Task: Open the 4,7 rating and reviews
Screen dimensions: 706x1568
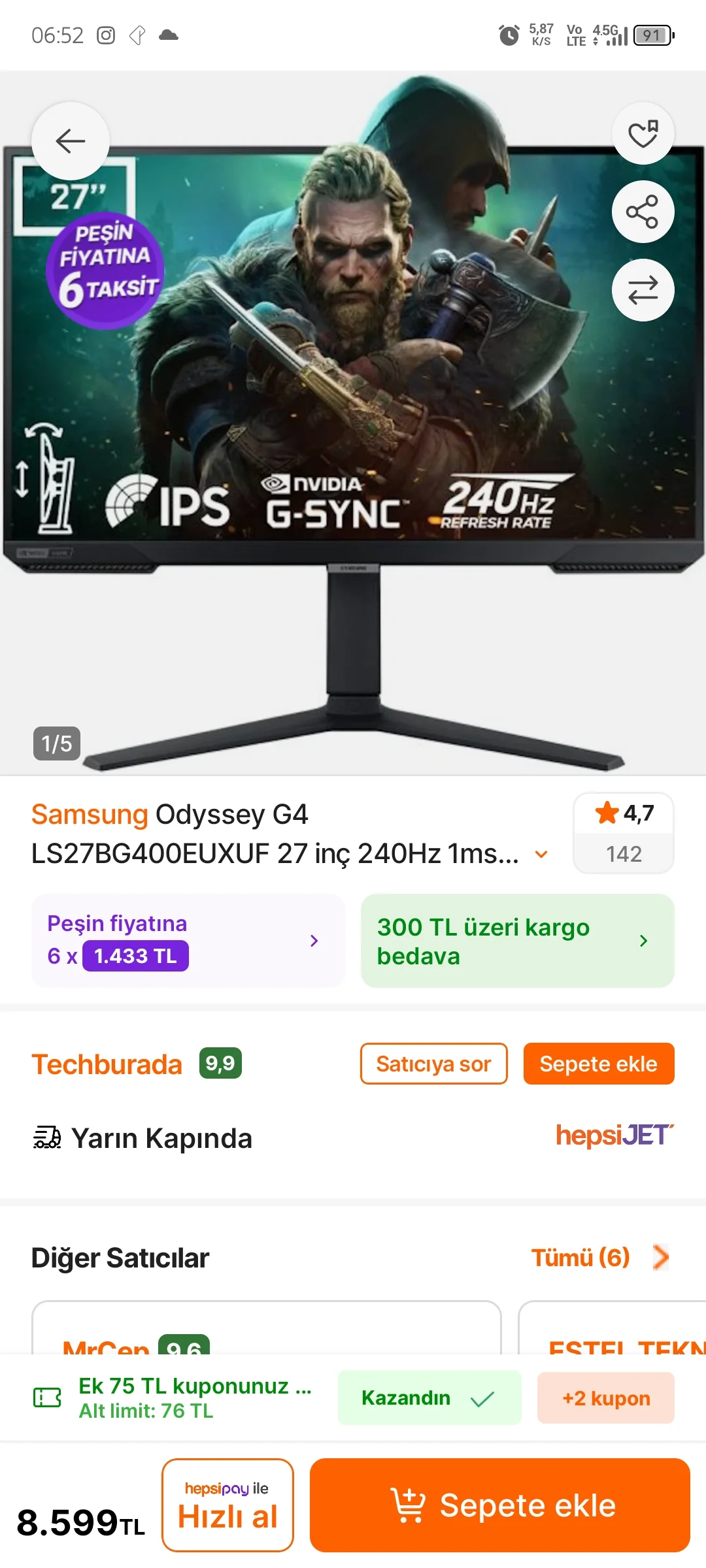Action: tap(623, 833)
